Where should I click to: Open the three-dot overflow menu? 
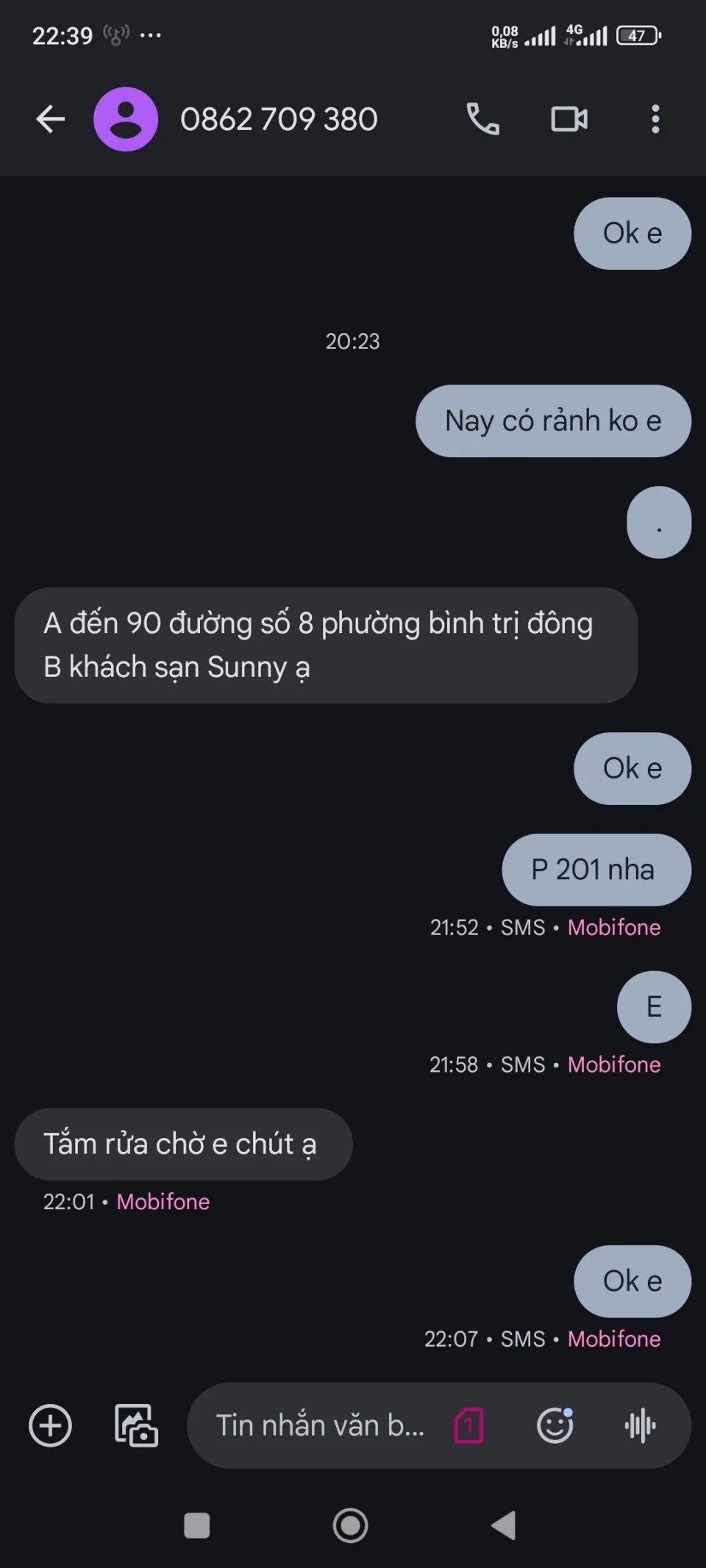click(655, 119)
